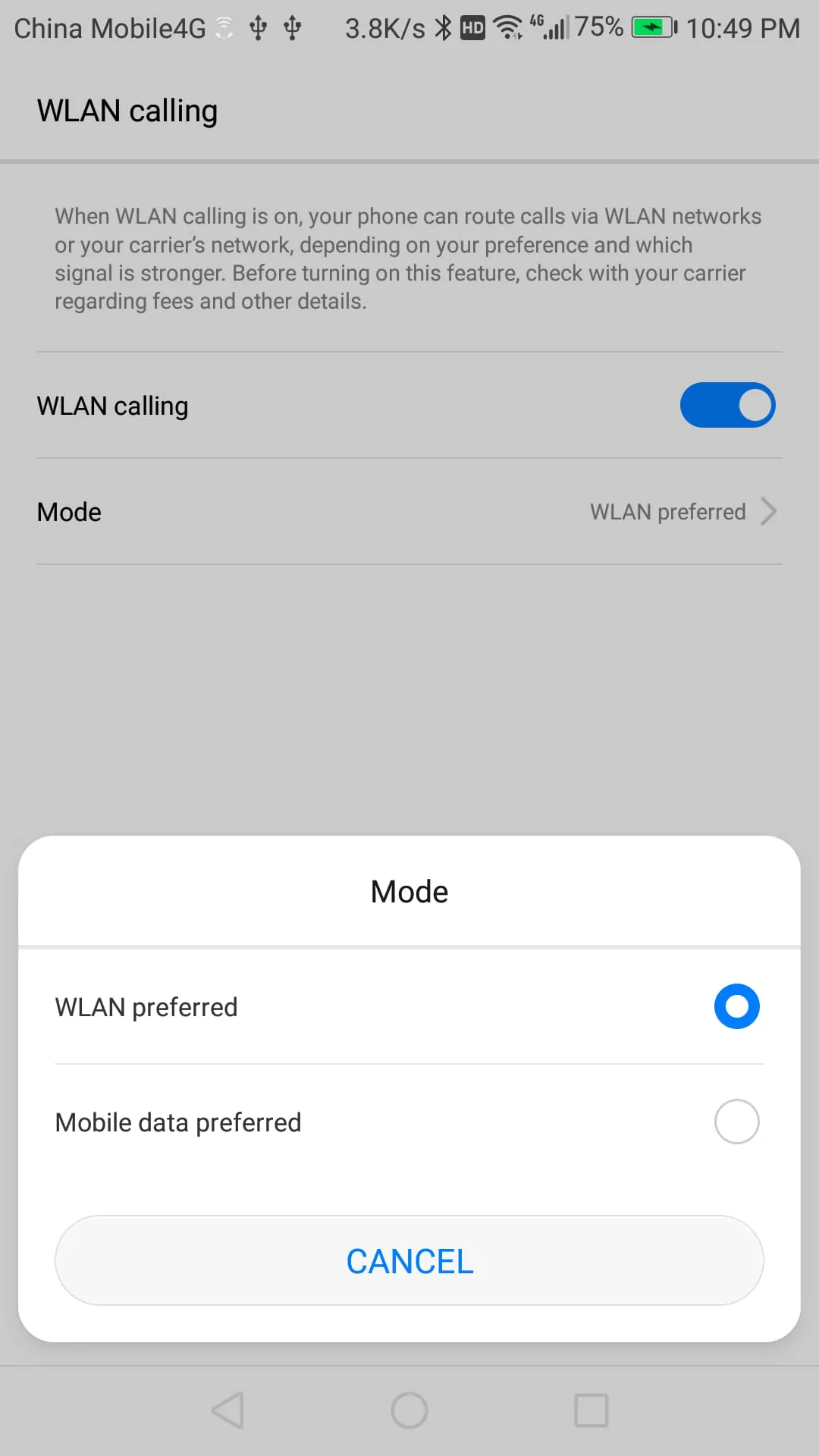Select Mobile data preferred mode
Viewport: 819px width, 1456px height.
(736, 1121)
